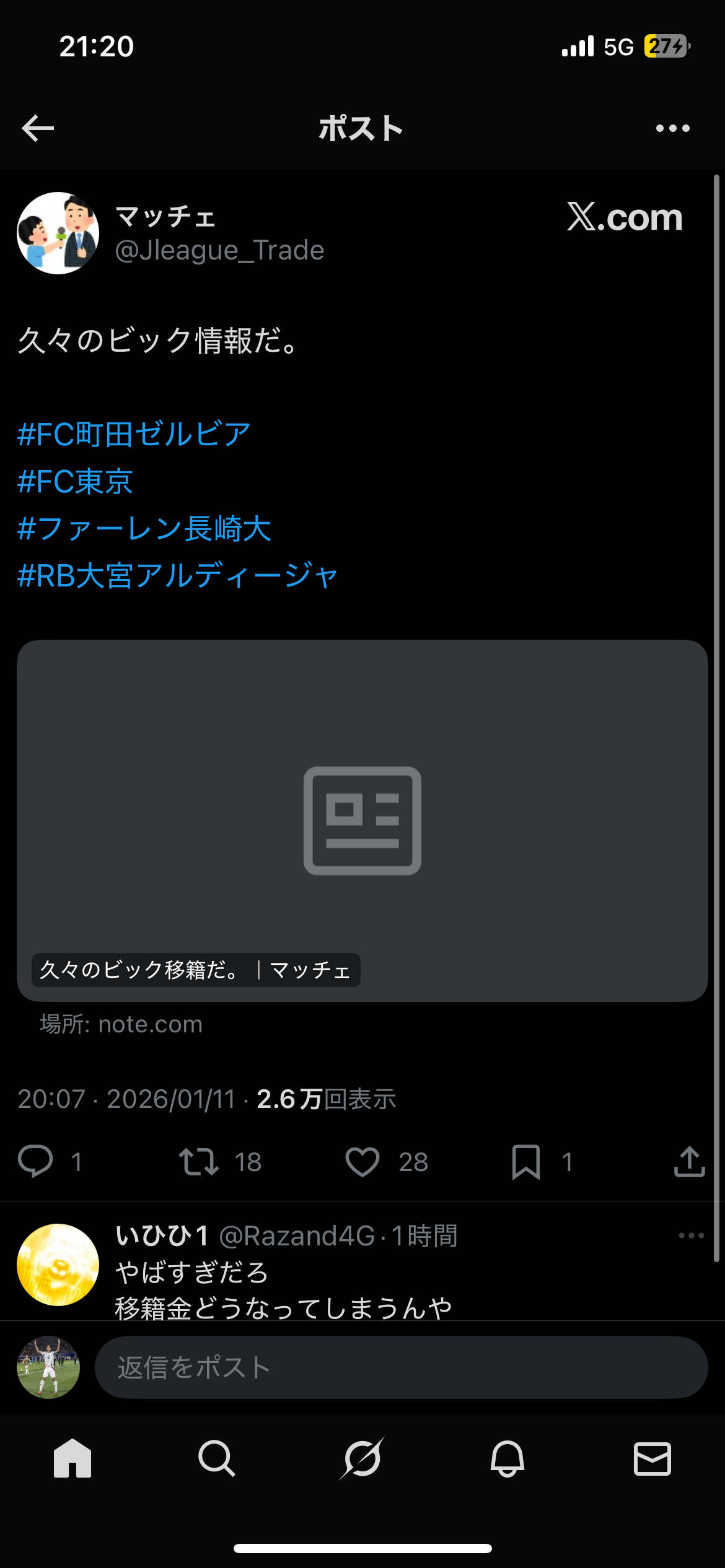
Task: Reply to マッチェ's post
Action: [x=35, y=1161]
